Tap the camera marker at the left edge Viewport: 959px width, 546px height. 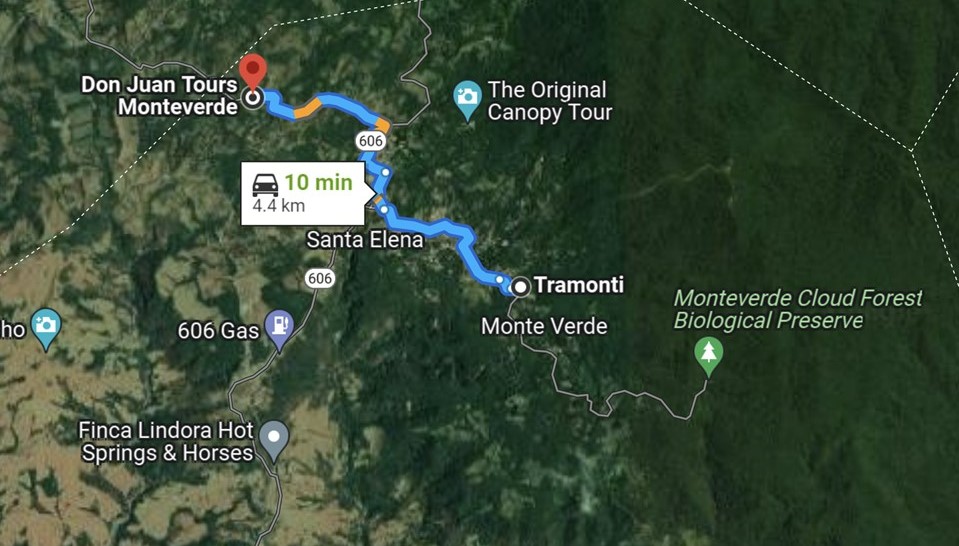(45, 326)
